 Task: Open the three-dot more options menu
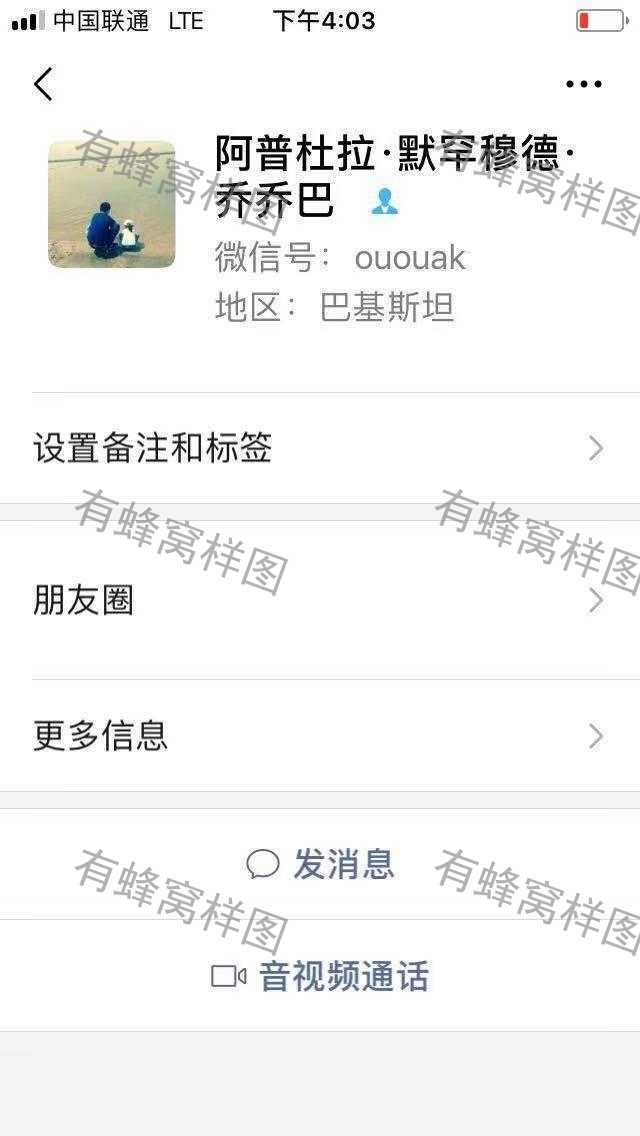pyautogui.click(x=583, y=84)
